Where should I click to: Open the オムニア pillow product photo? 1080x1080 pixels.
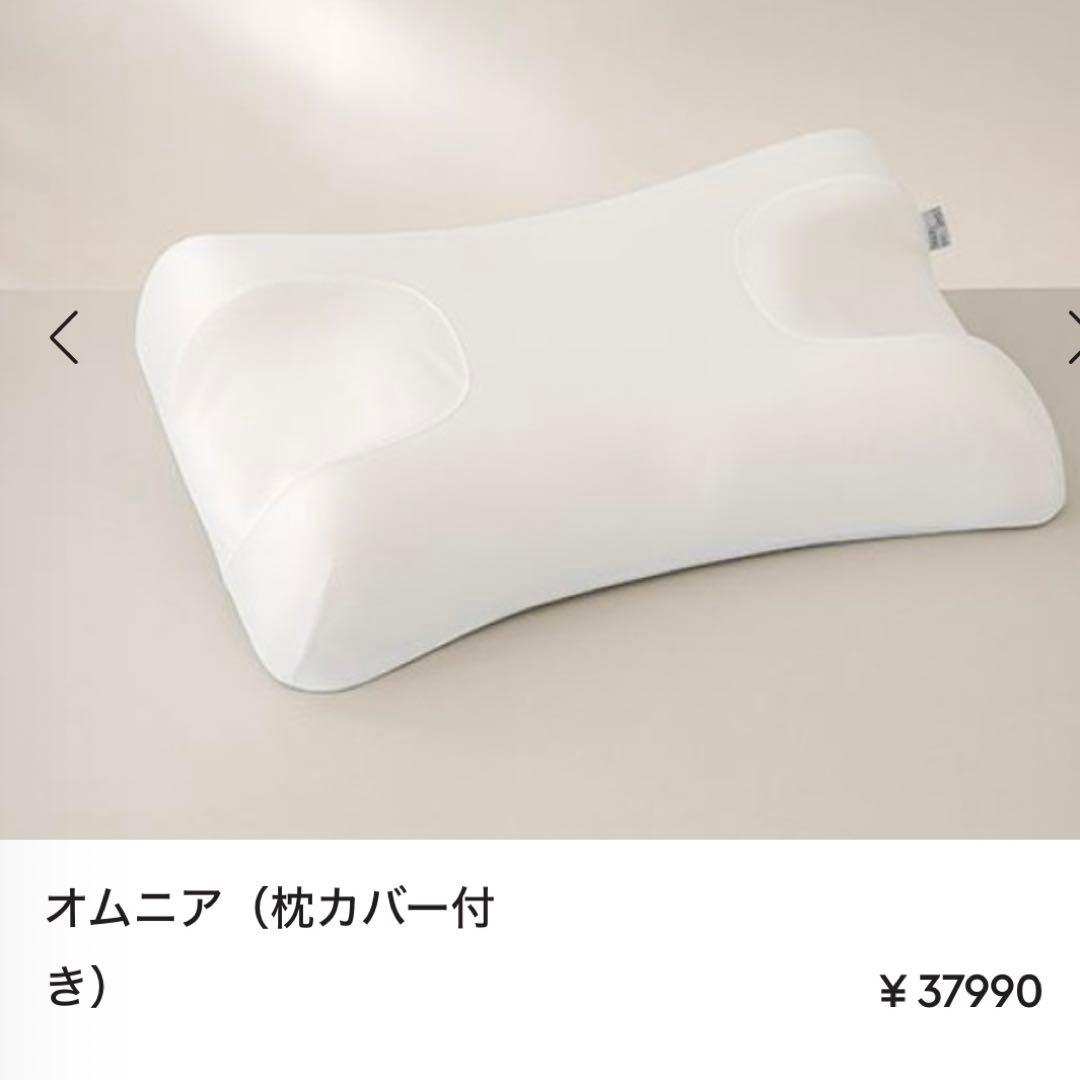(540, 420)
